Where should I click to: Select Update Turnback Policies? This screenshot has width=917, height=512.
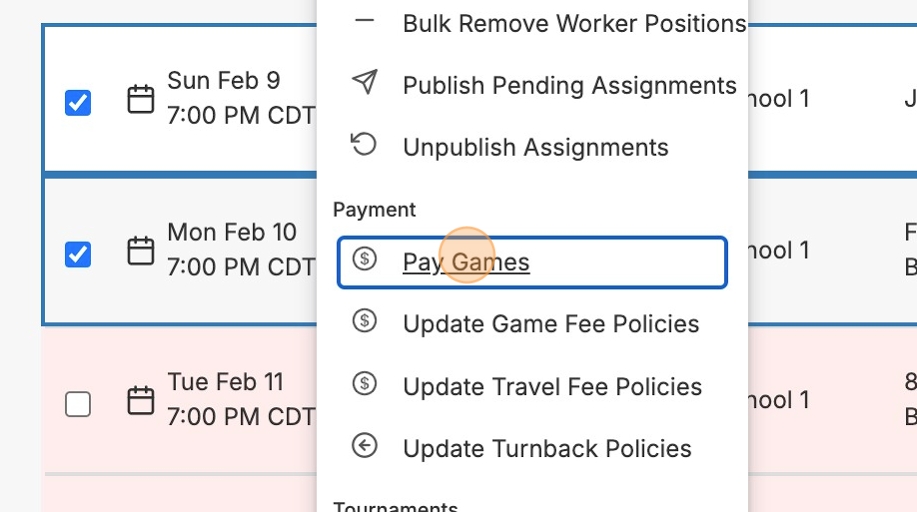[x=547, y=448]
